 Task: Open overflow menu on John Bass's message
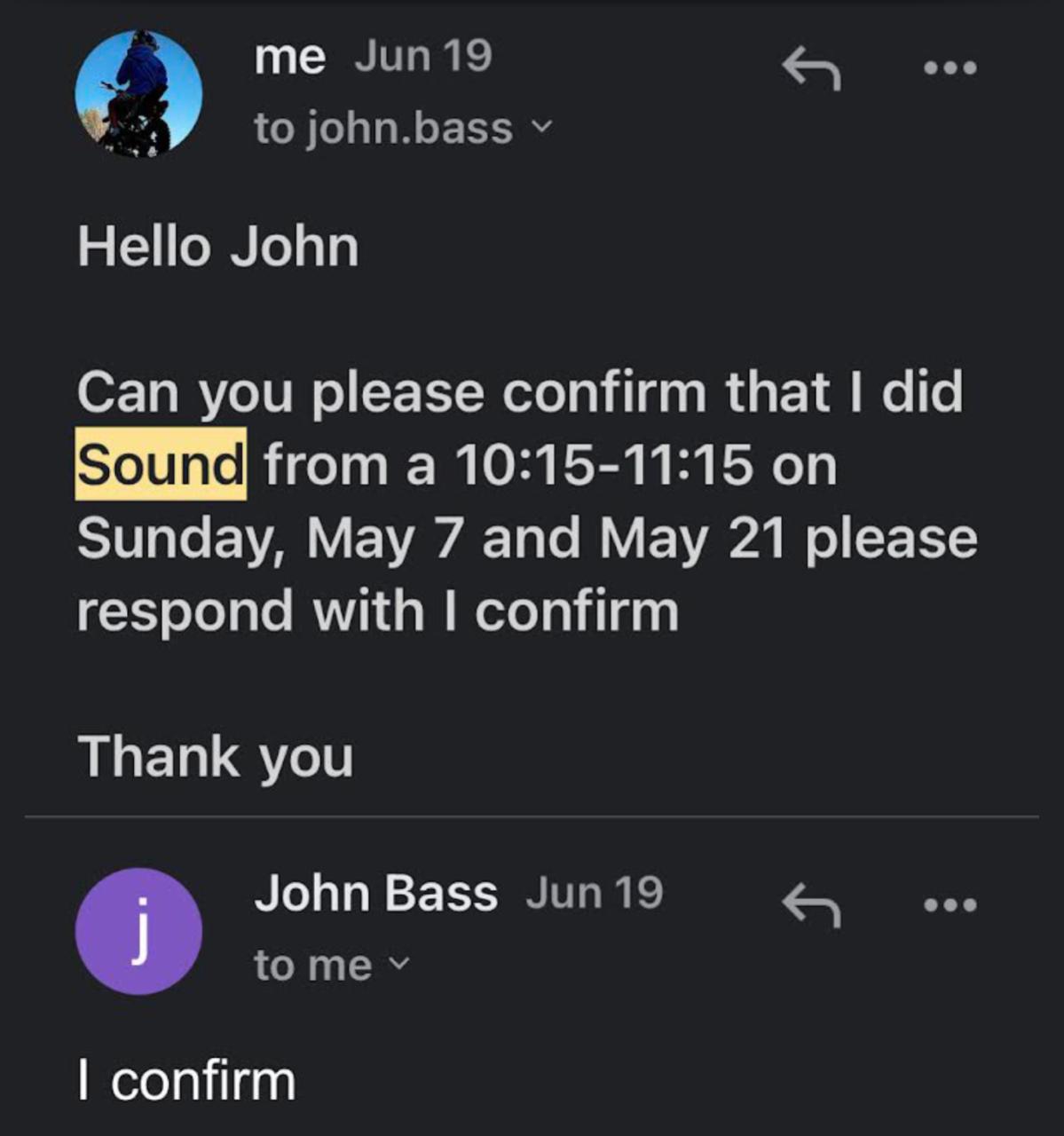pyautogui.click(x=950, y=905)
